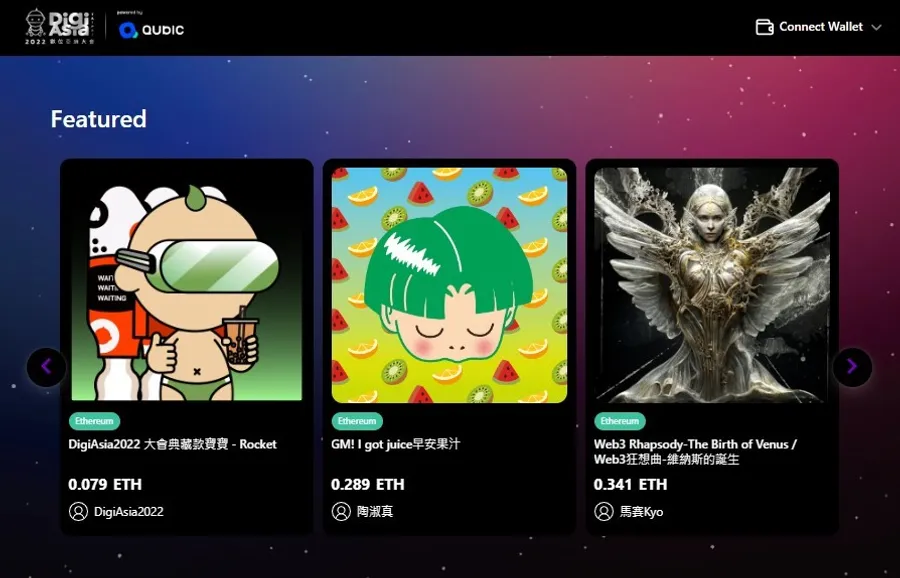Open the GM! I got juice card

coord(449,285)
